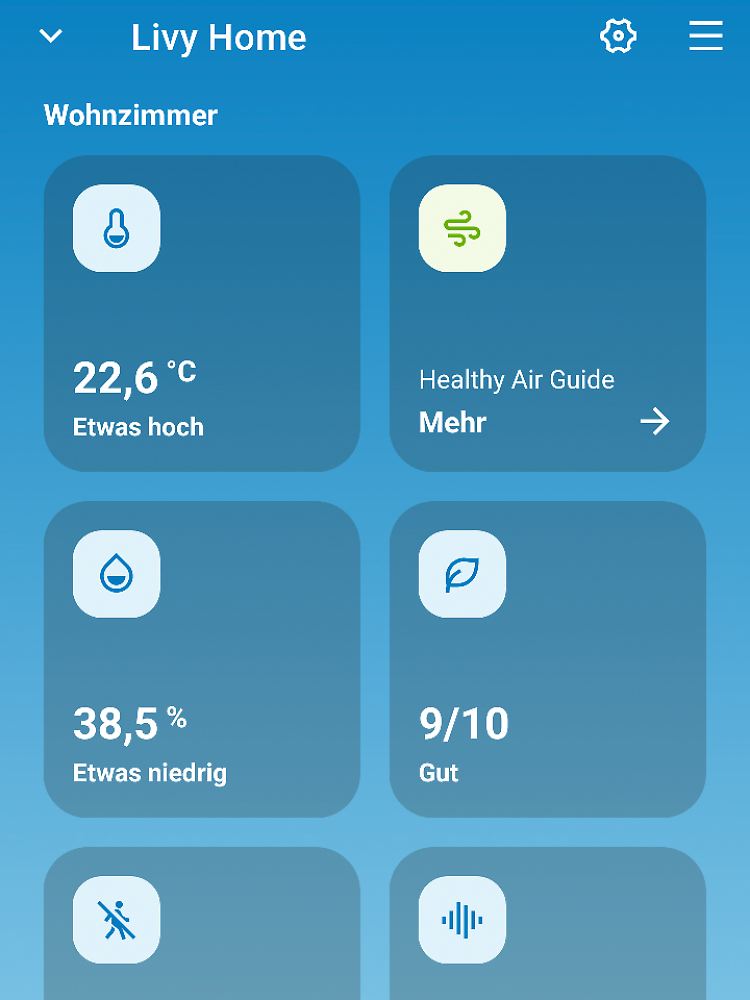Screen dimensions: 750x1000
Task: Open the 22,6 °C temperature card
Action: (201, 313)
